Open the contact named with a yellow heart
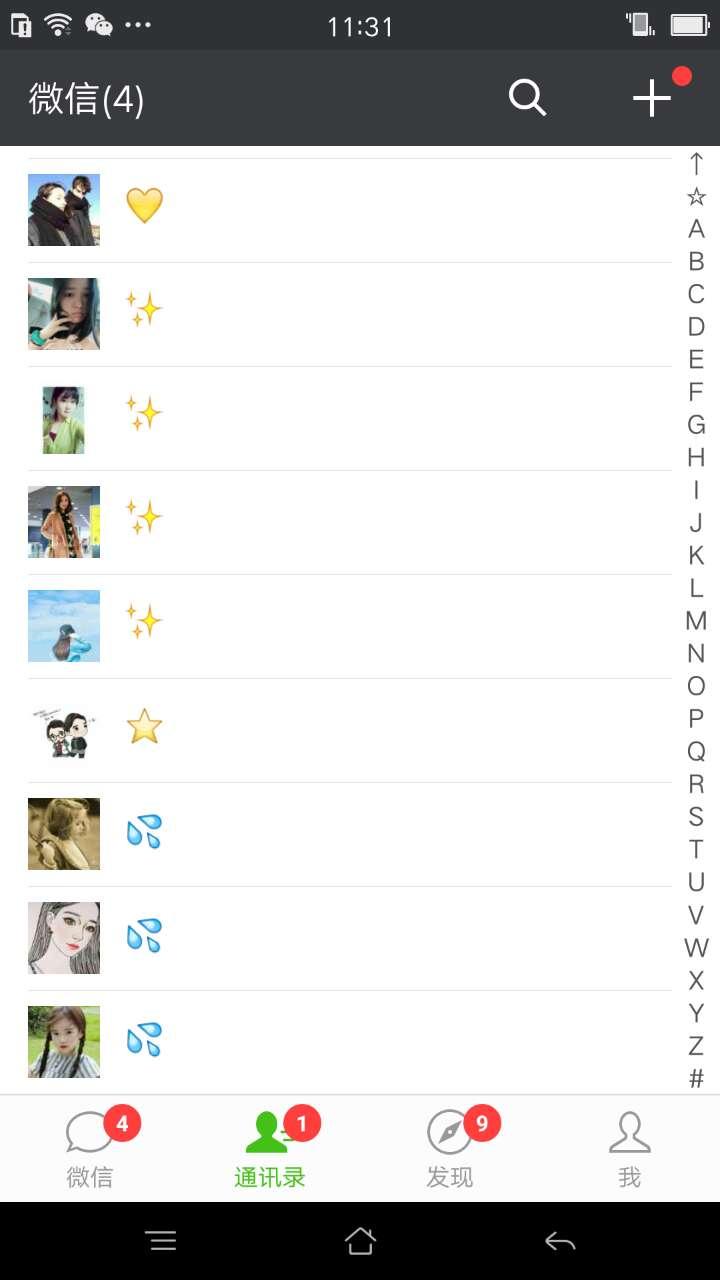 click(x=350, y=210)
